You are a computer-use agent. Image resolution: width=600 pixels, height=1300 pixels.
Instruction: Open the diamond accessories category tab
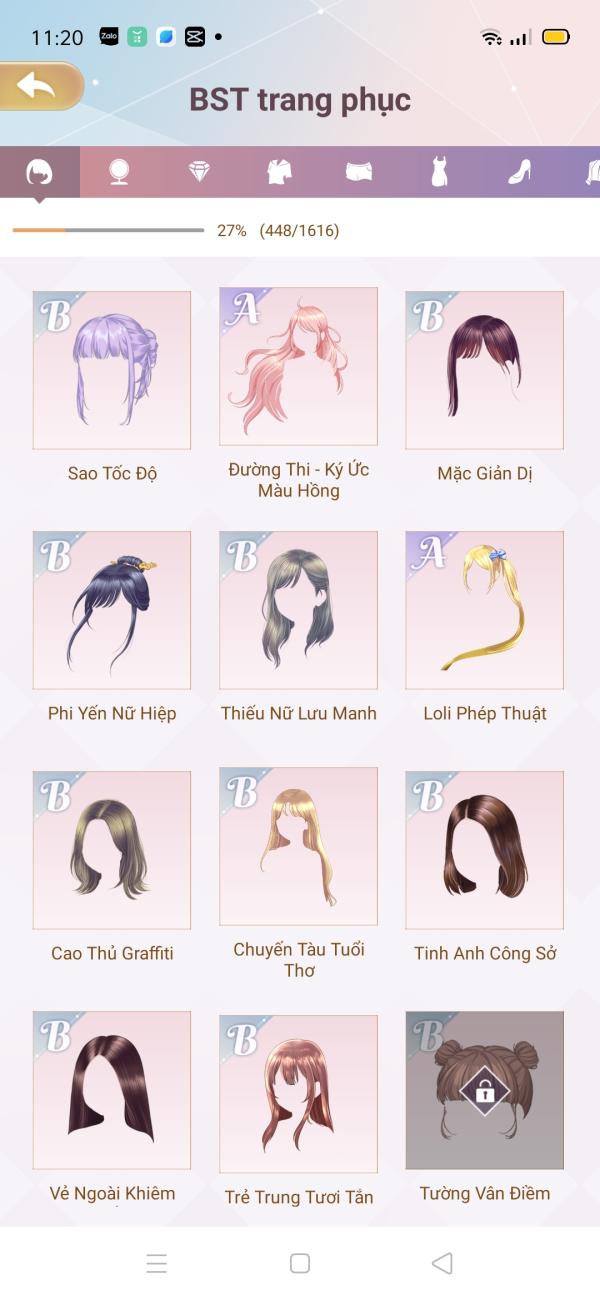pos(199,172)
